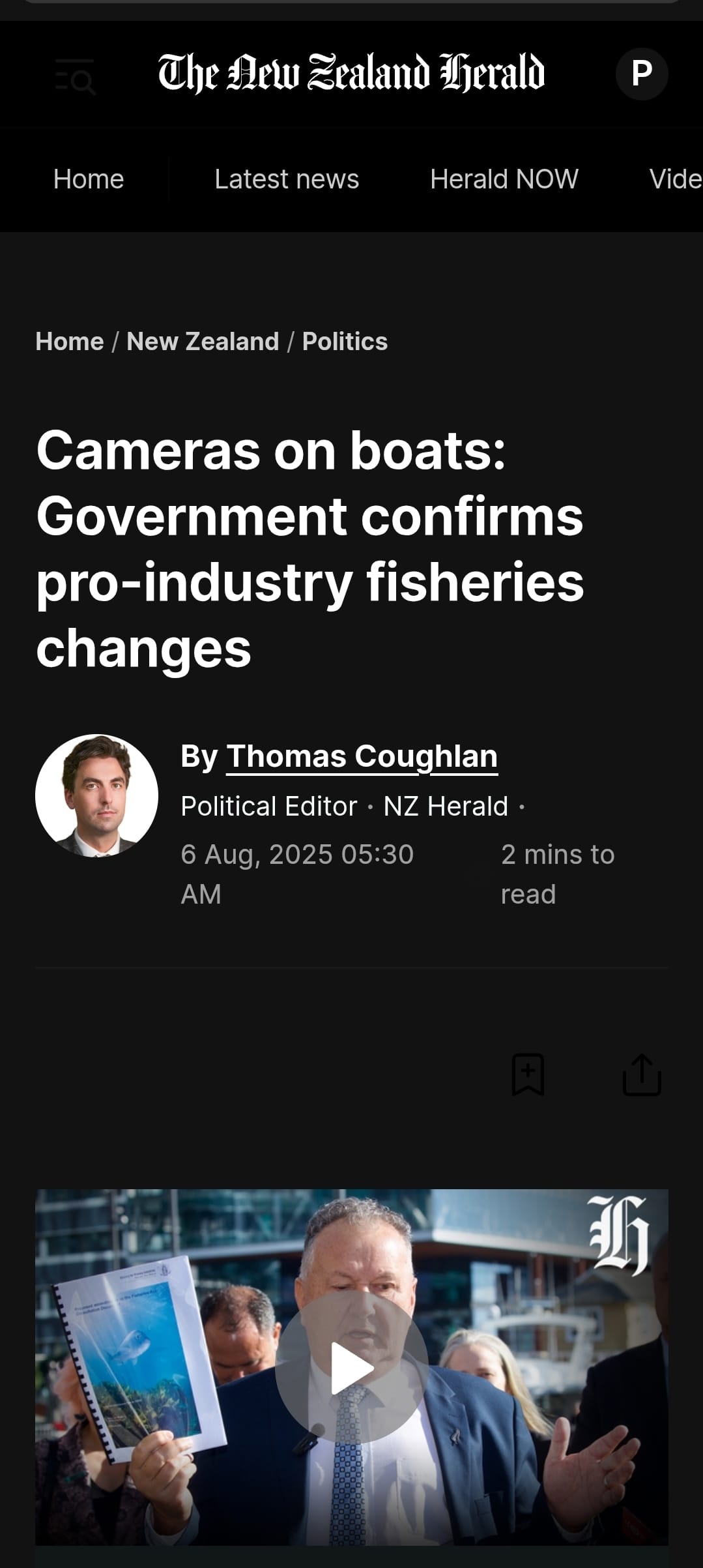Tap the Home breadcrumb link
The height and width of the screenshot is (1568, 703).
coord(70,342)
